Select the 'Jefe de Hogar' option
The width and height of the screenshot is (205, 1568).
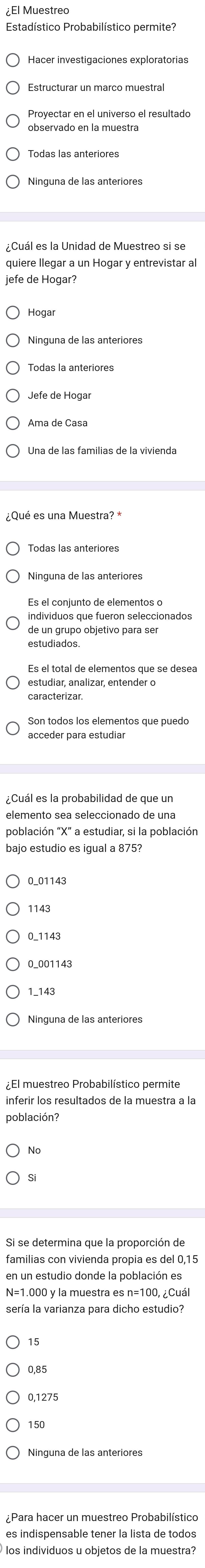click(13, 396)
